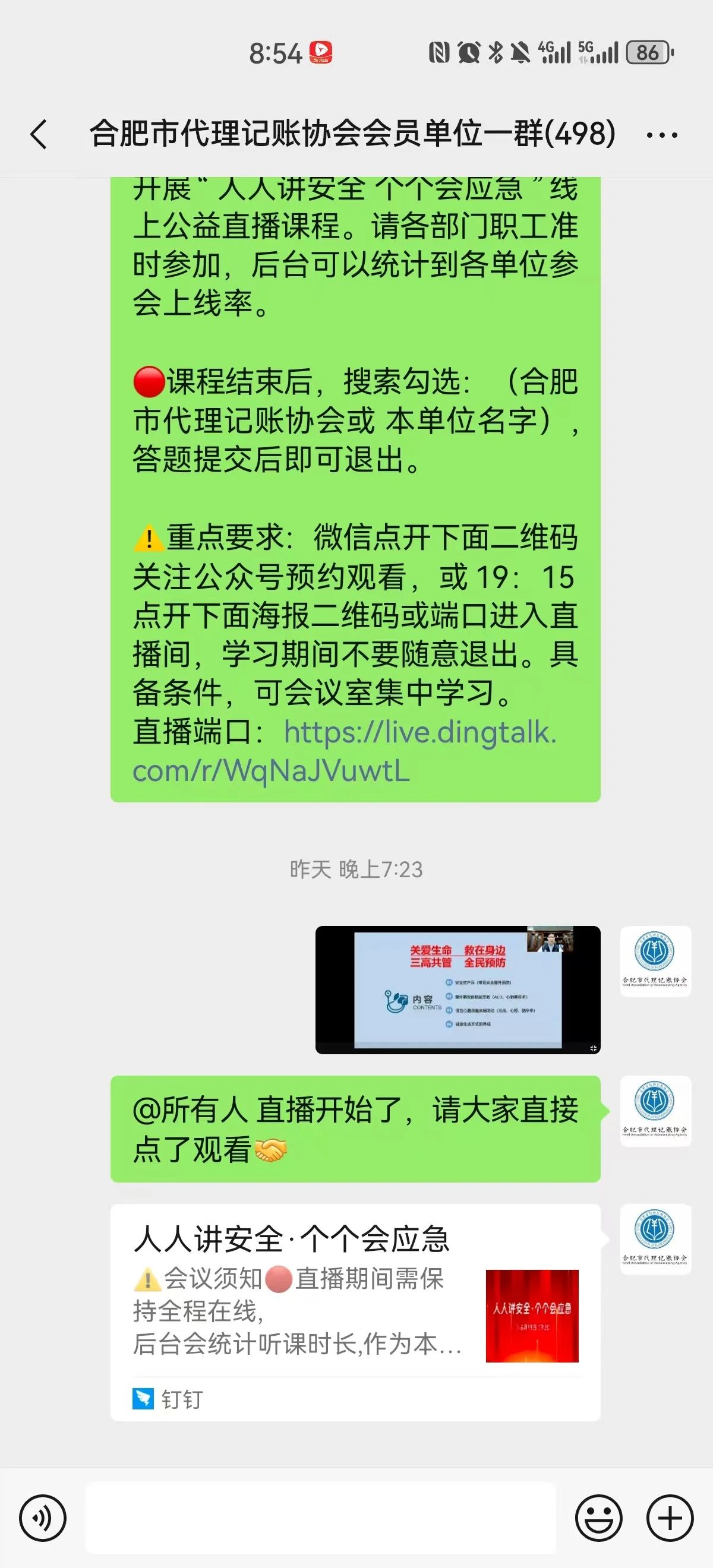Open the 人人讲安全·个个会应急 DingTalk card
713x1568 pixels.
[x=355, y=1314]
